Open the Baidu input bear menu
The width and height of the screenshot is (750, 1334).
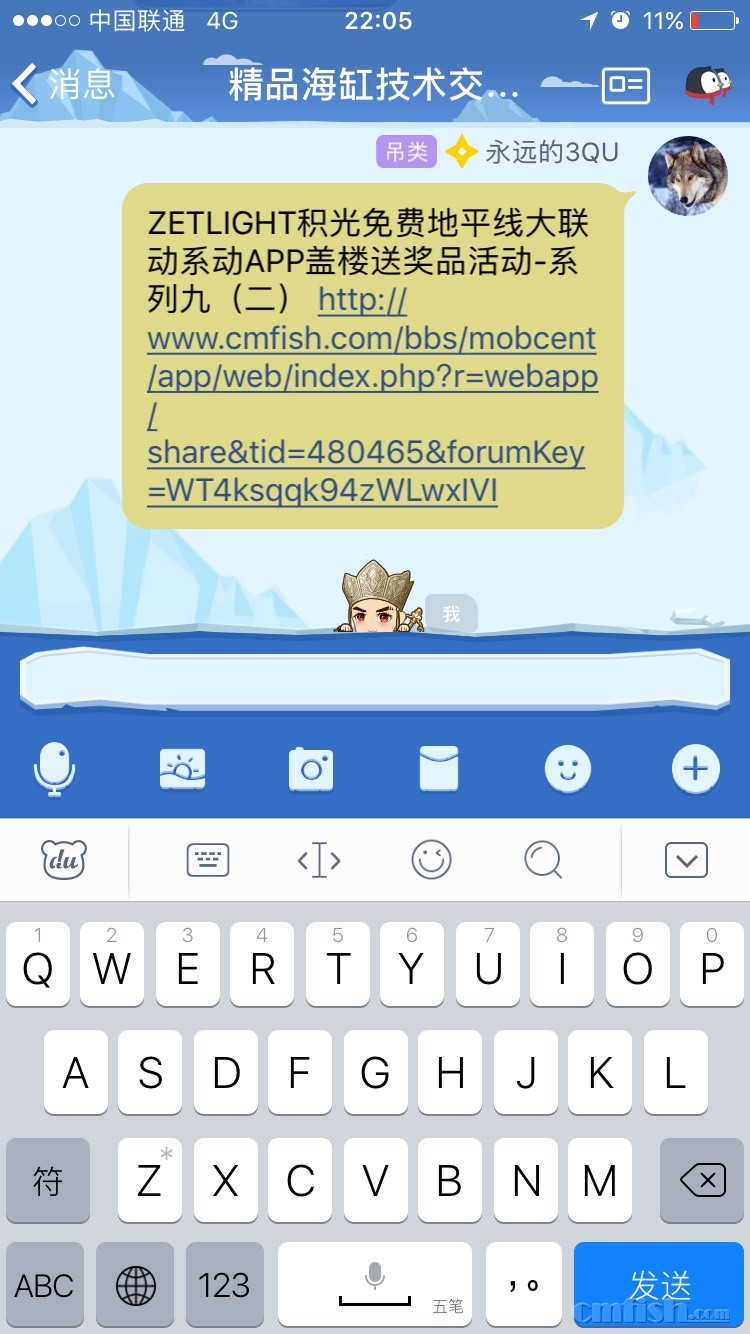pos(64,859)
